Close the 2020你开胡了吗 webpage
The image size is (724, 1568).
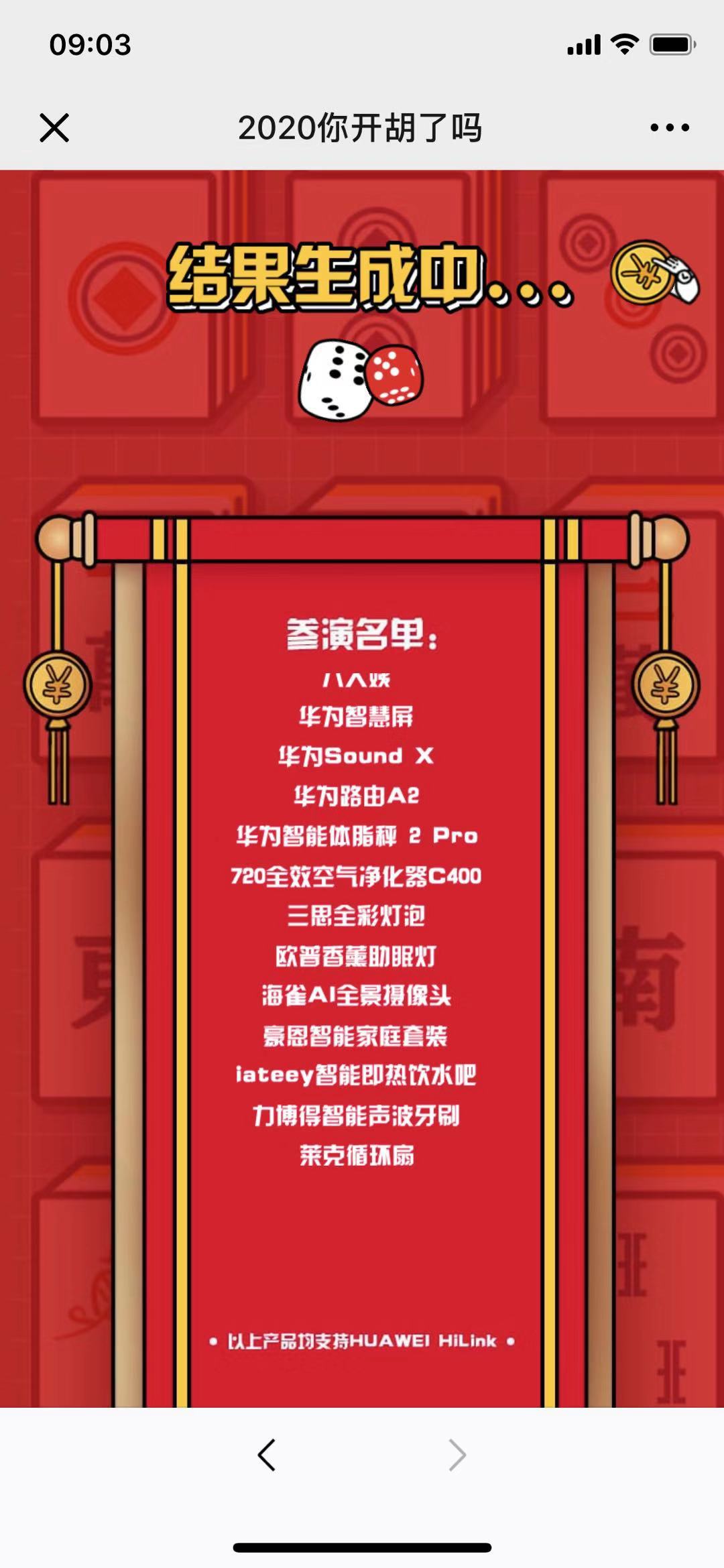pyautogui.click(x=54, y=127)
